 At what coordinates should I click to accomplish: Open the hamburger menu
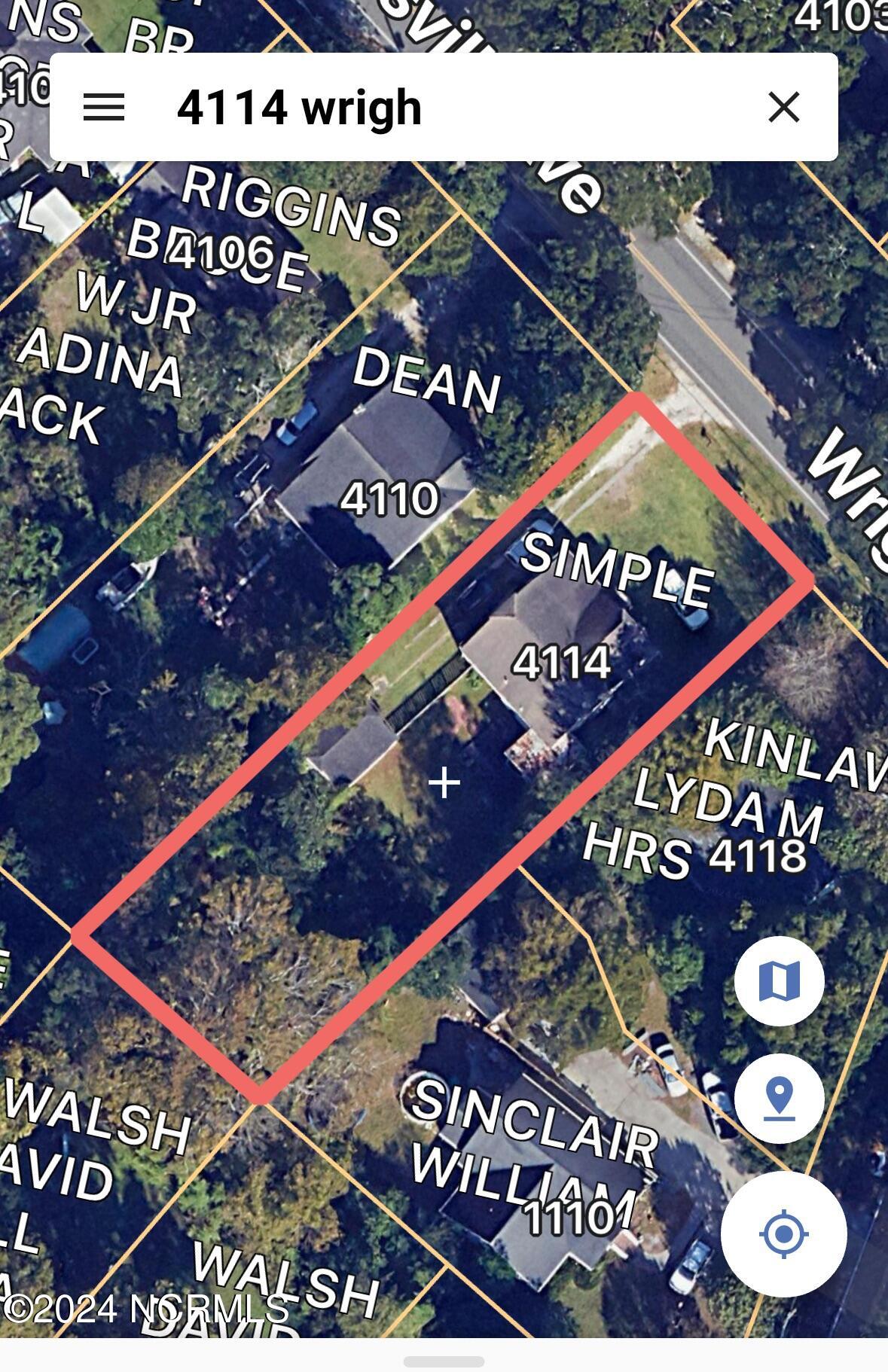(x=103, y=107)
